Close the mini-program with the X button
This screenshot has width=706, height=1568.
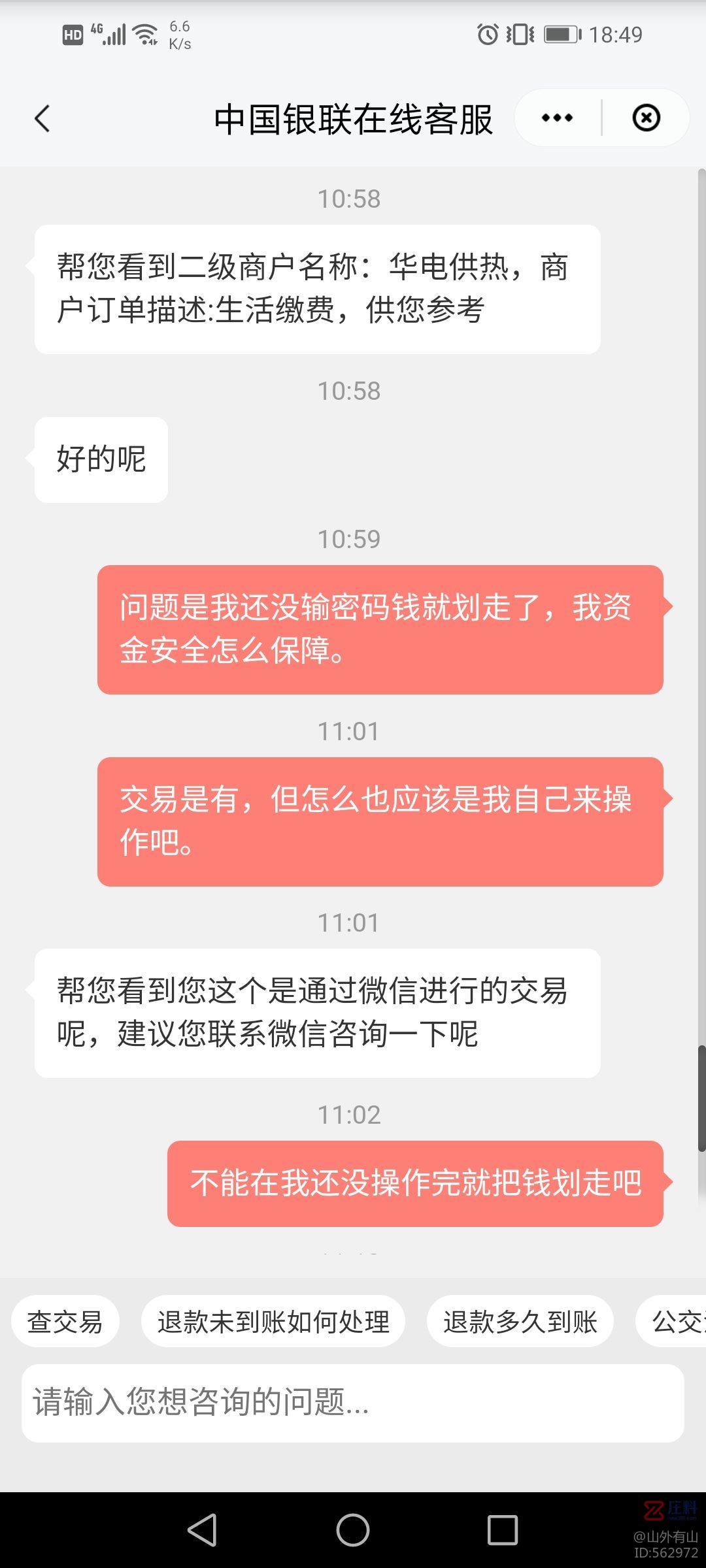click(646, 118)
